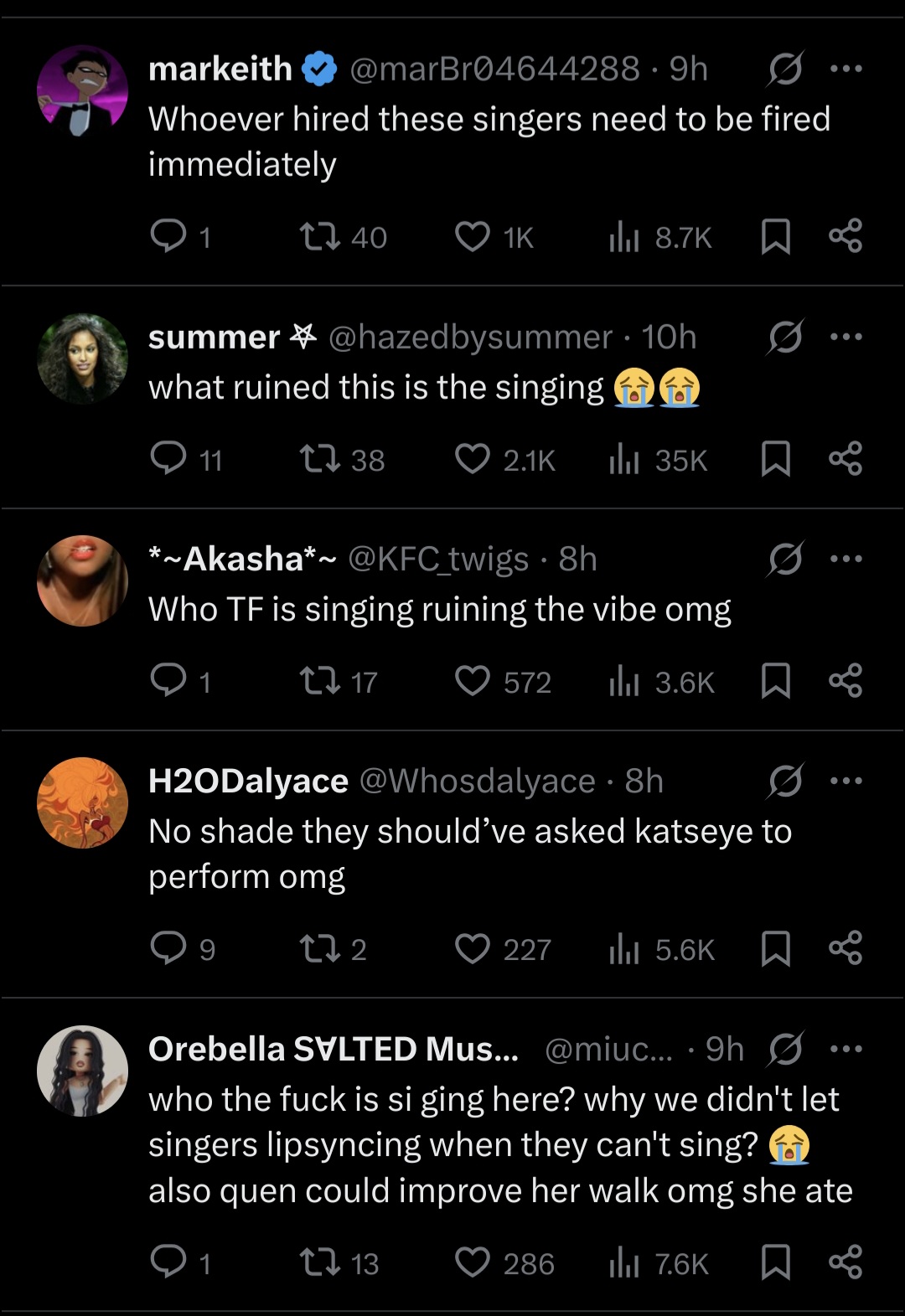Like markeith's tweet about hiring singers

[x=473, y=237]
